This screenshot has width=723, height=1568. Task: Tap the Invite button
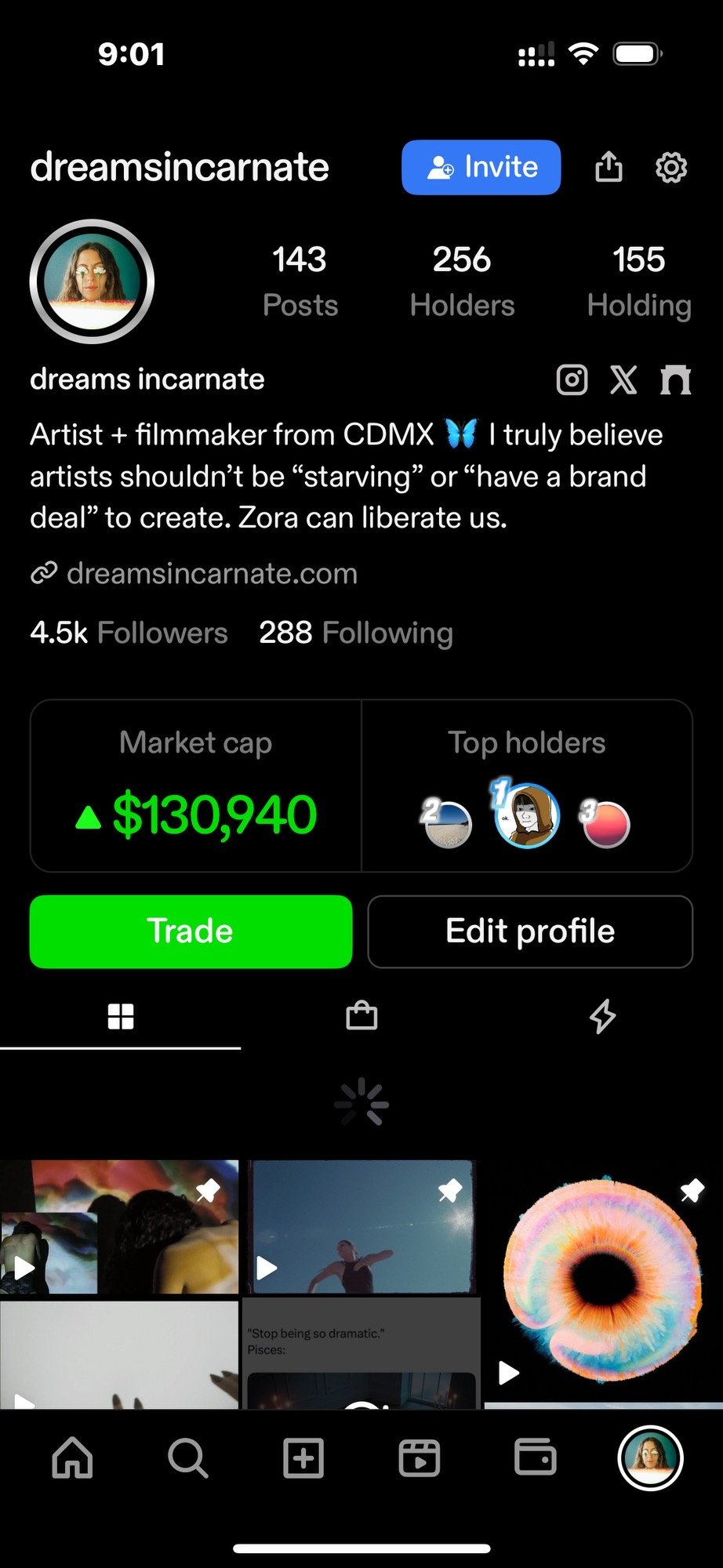pyautogui.click(x=481, y=167)
